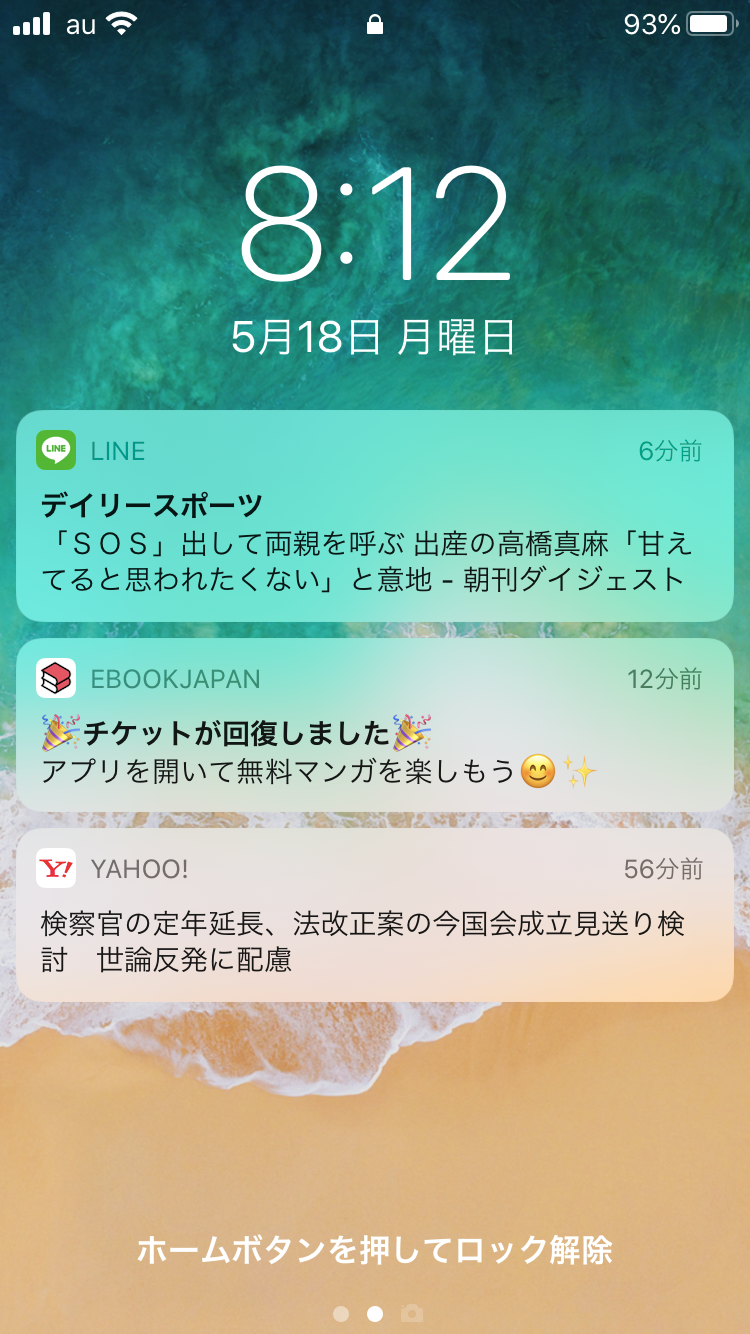Open the LINE デイリースポーツ notification
750x1334 pixels.
coord(374,515)
